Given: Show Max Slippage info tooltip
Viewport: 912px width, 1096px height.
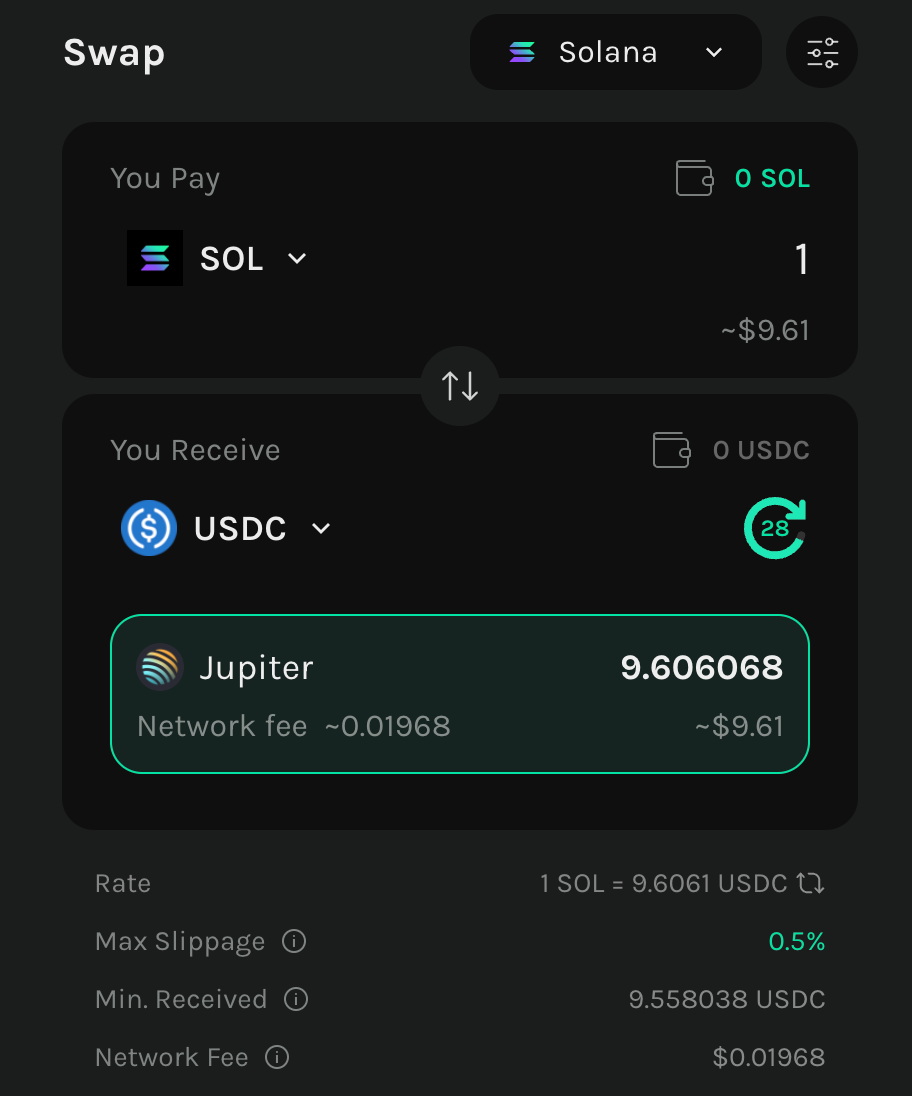Looking at the screenshot, I should (293, 941).
